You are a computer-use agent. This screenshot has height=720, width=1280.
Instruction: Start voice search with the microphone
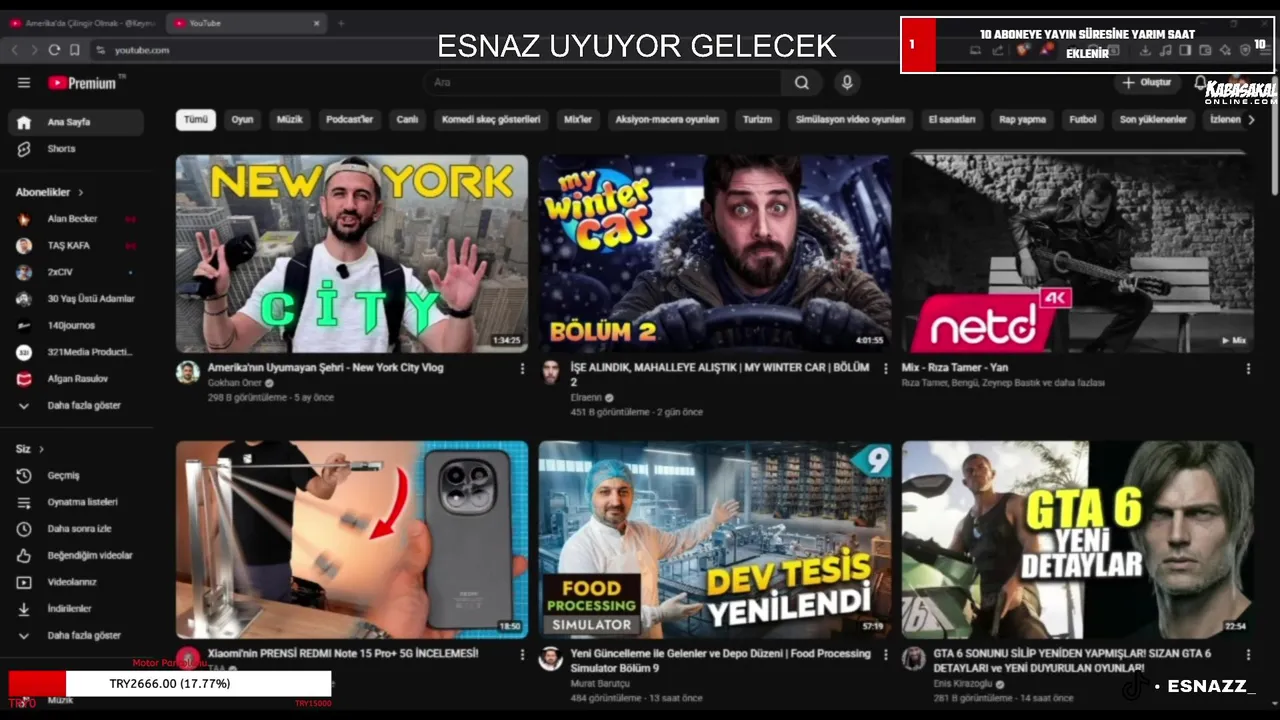[x=847, y=83]
